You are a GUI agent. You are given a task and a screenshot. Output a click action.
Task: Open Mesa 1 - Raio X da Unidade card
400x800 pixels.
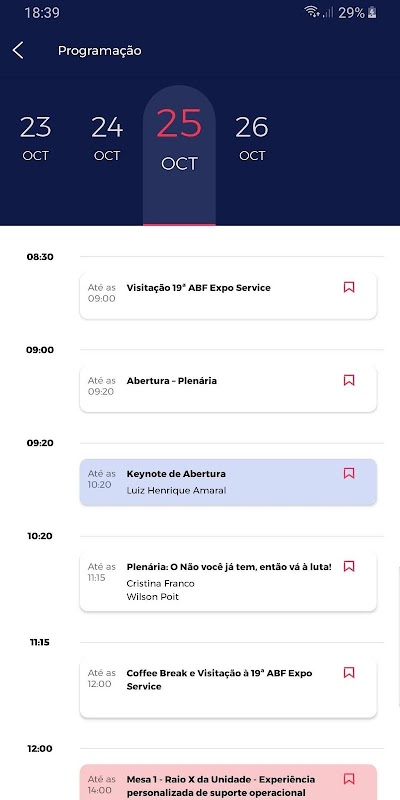click(x=228, y=782)
